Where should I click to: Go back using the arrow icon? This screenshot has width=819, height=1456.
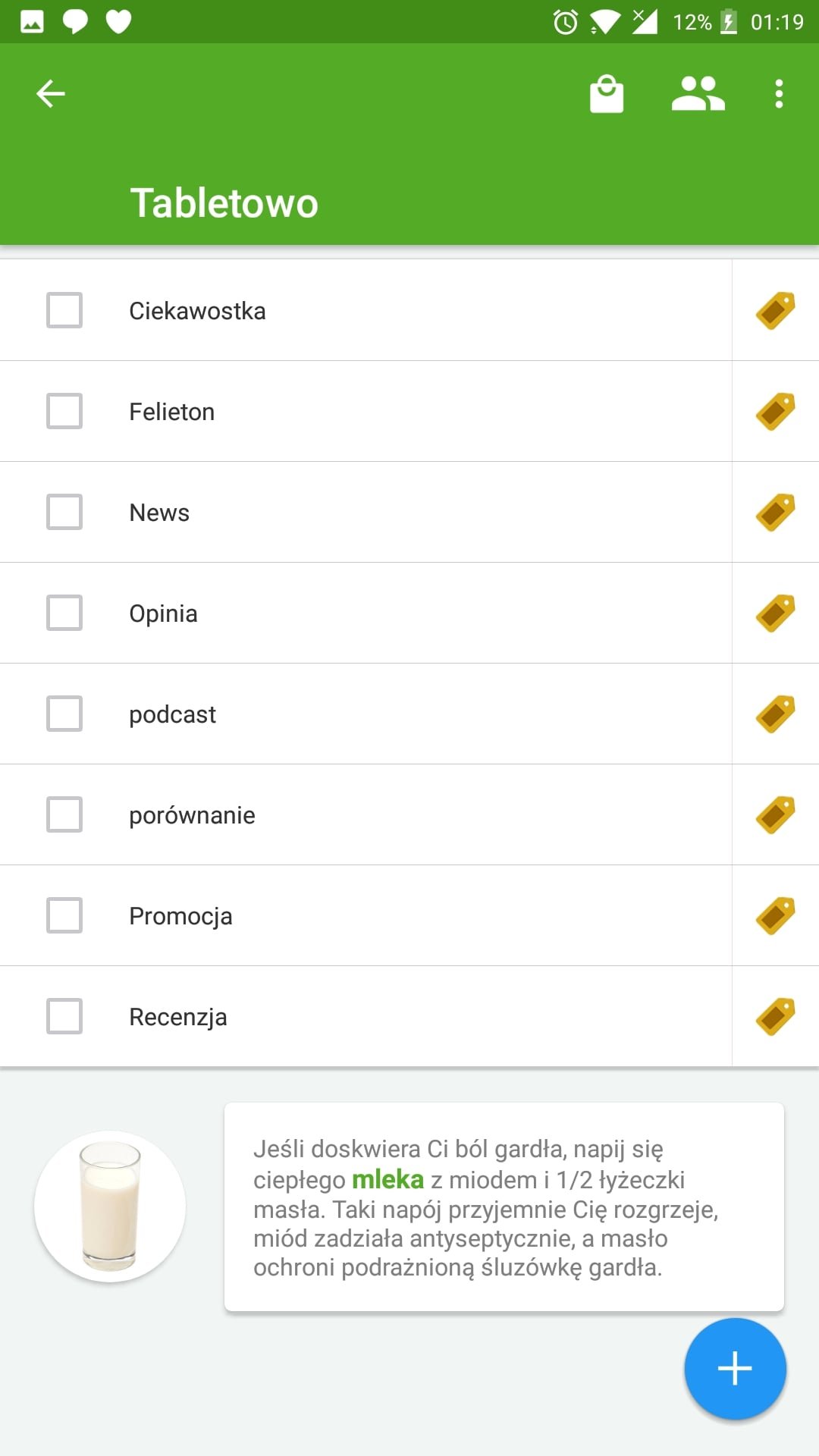click(51, 94)
